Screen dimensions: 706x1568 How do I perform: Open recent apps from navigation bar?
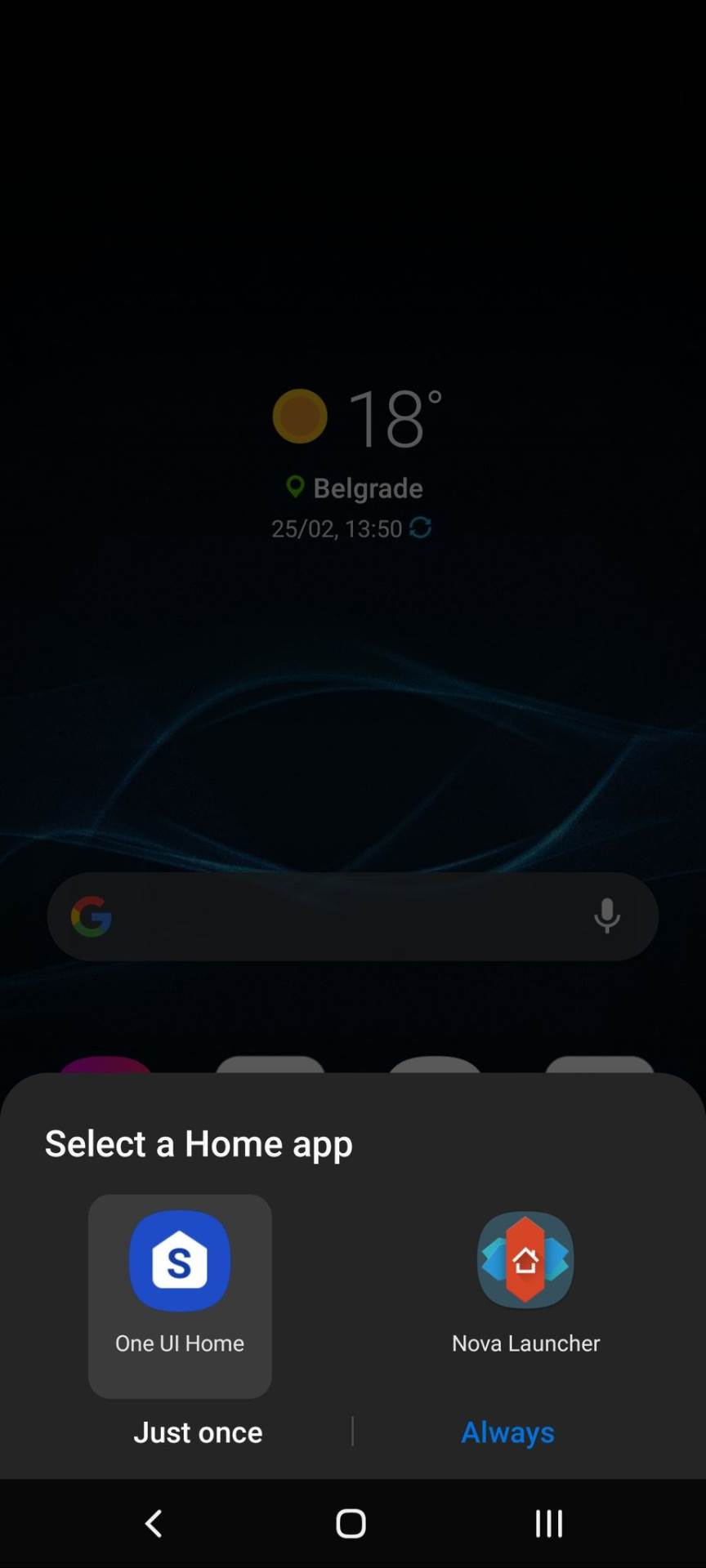[x=548, y=1523]
